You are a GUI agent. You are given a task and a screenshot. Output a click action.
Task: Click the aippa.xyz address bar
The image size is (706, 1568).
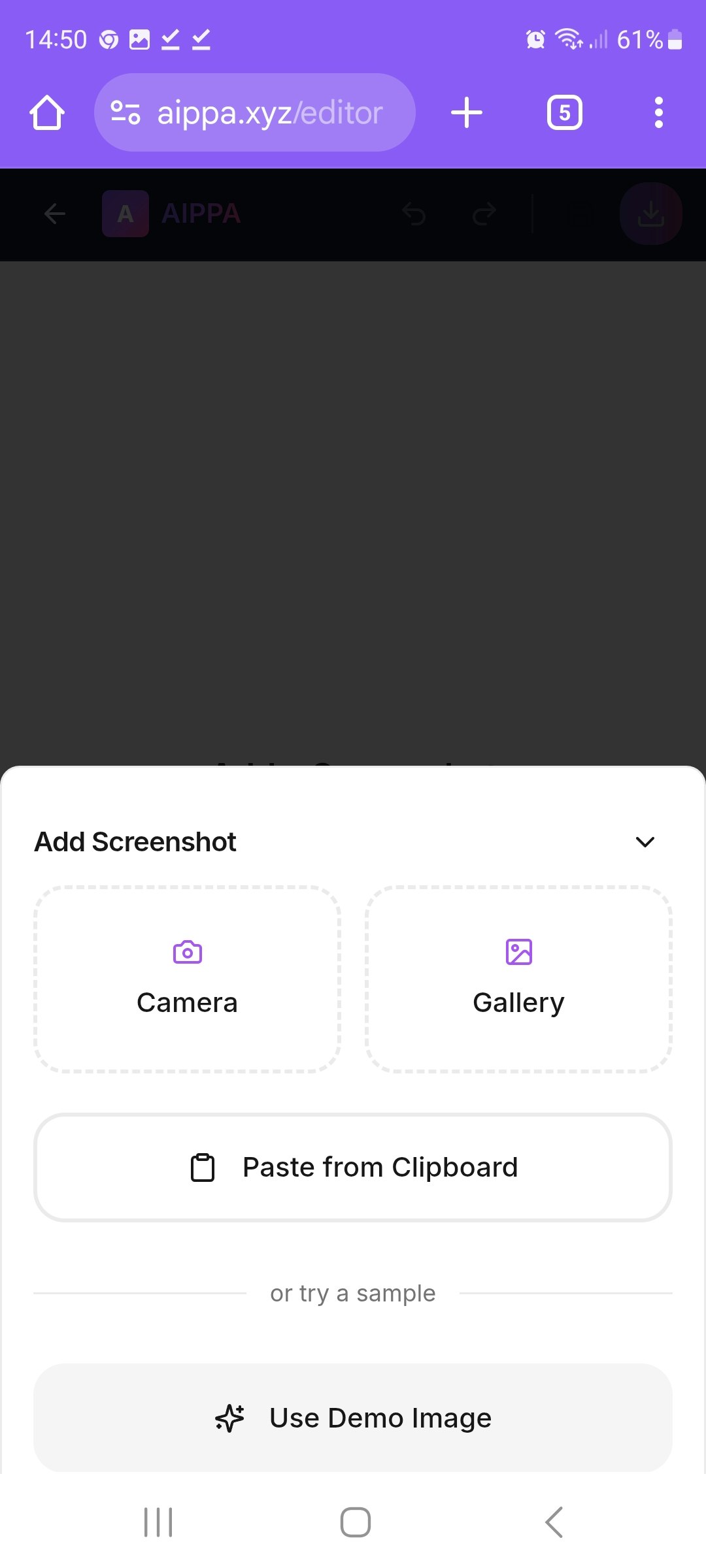point(269,112)
